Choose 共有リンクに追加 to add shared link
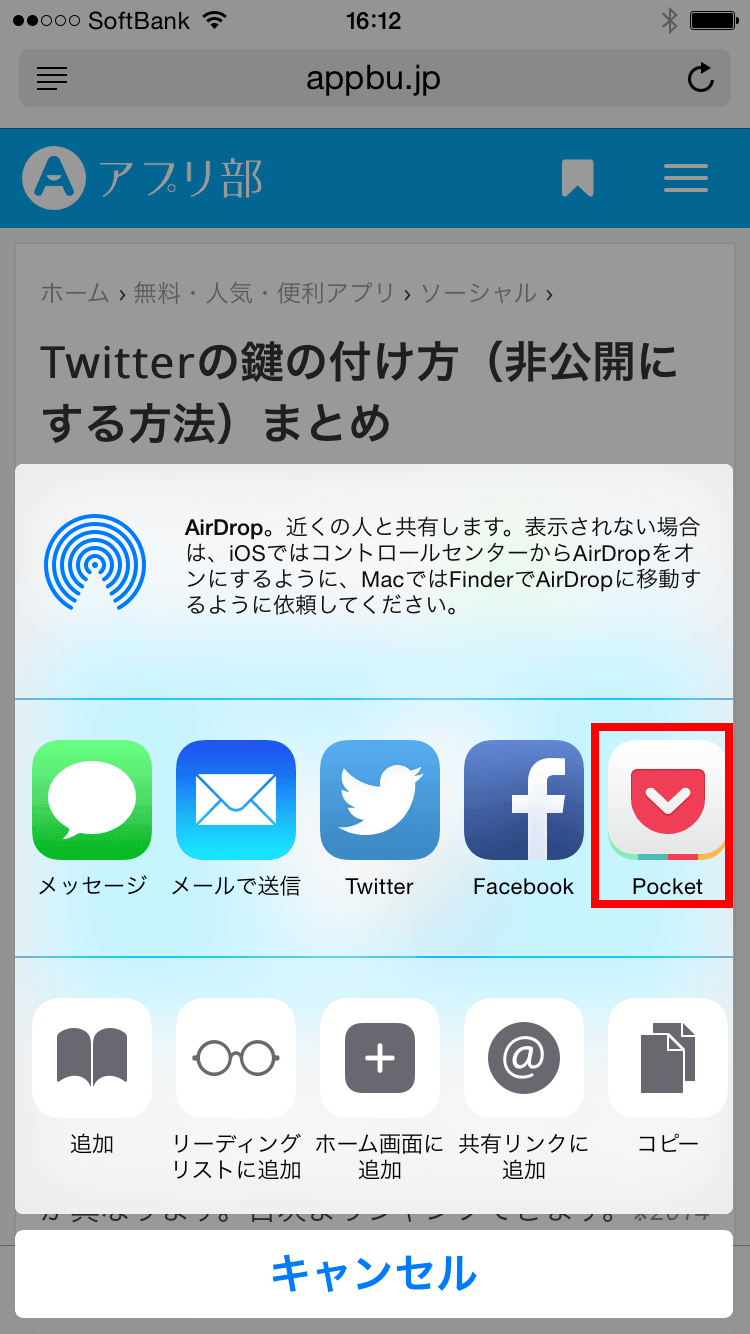The width and height of the screenshot is (750, 1334). click(523, 1058)
